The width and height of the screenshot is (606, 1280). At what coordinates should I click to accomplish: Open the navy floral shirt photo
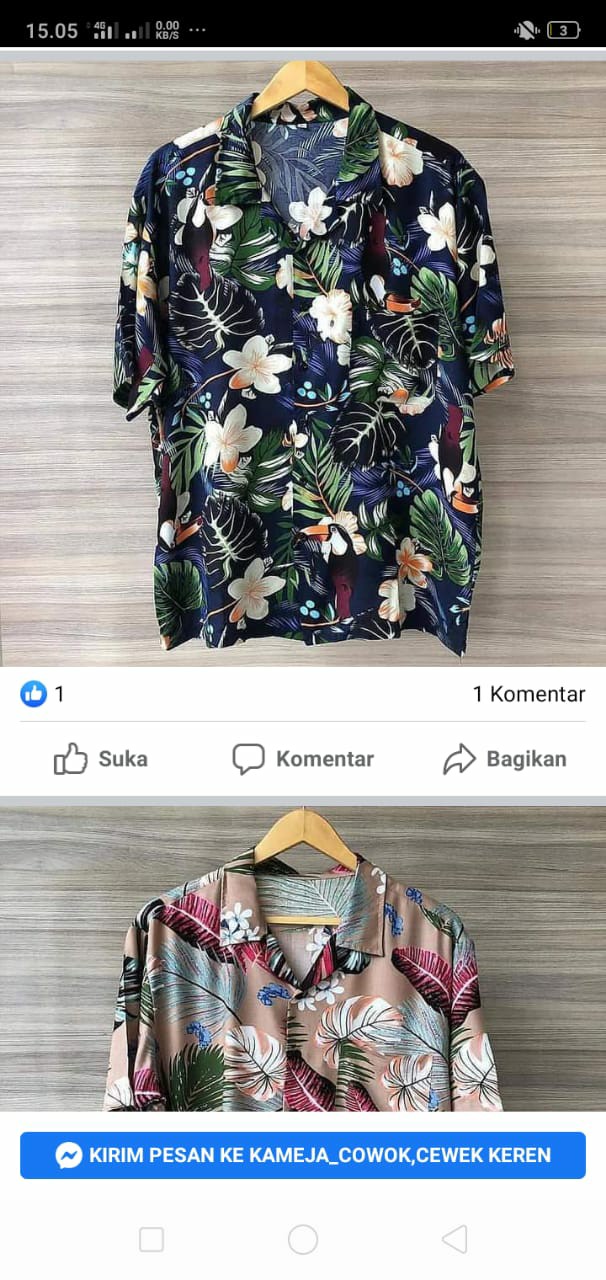[x=303, y=360]
